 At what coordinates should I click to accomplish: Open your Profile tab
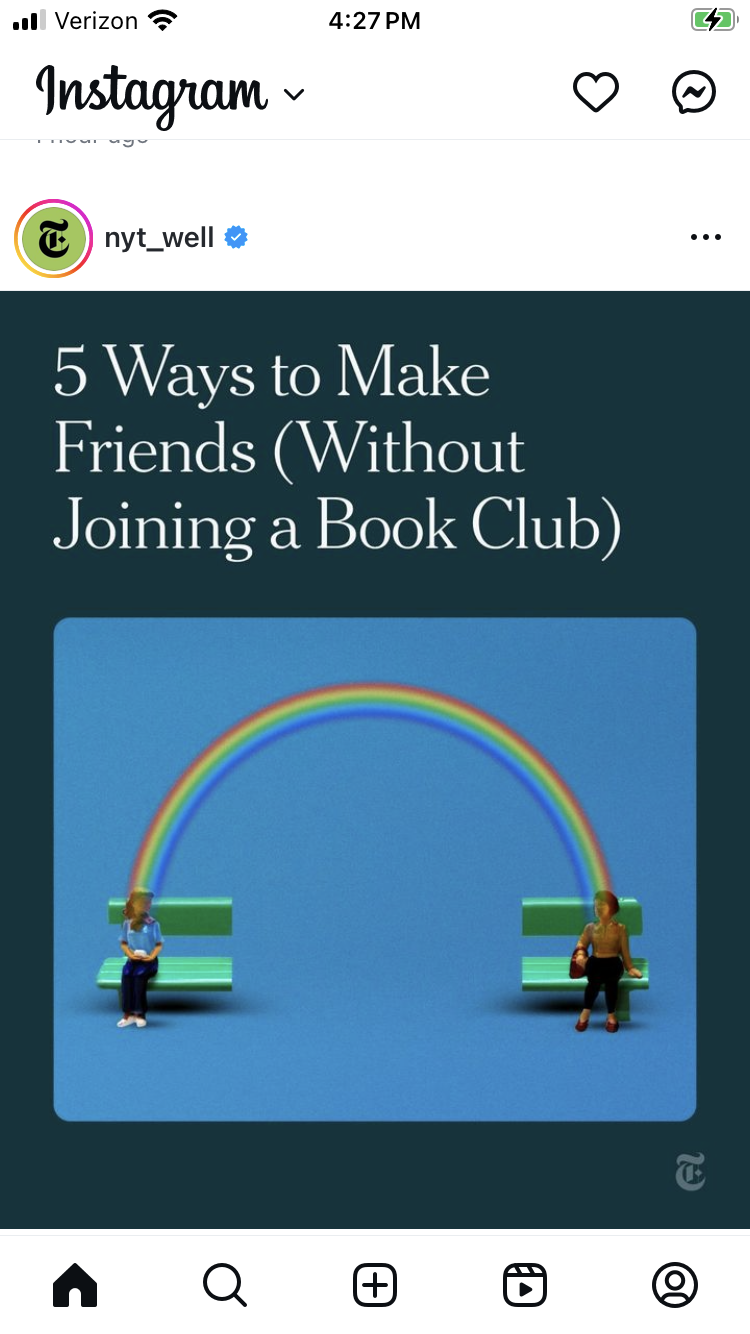click(x=674, y=1284)
